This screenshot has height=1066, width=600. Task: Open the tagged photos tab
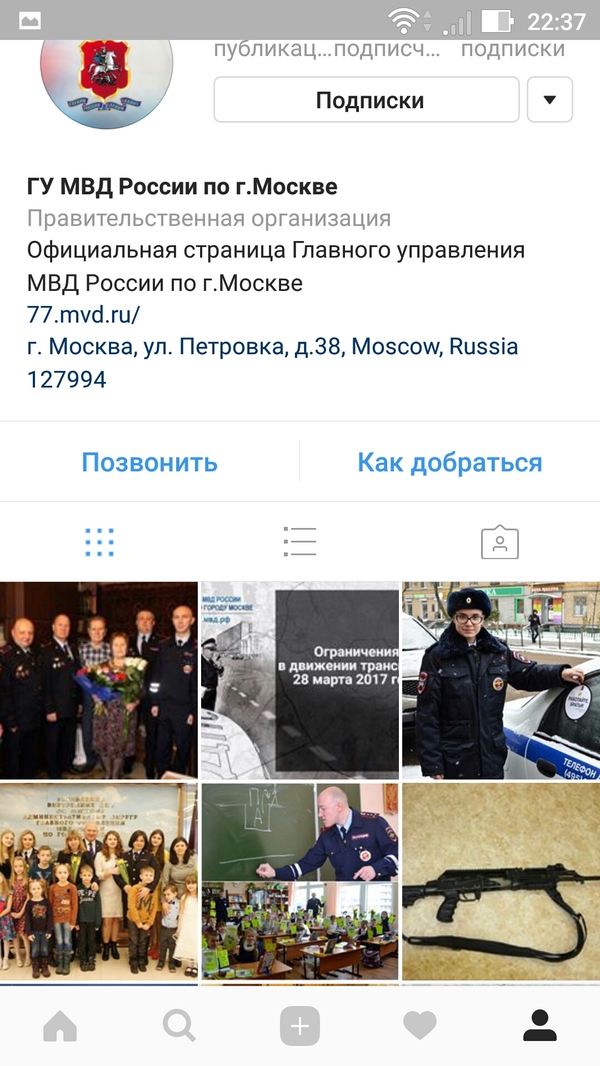coord(499,542)
